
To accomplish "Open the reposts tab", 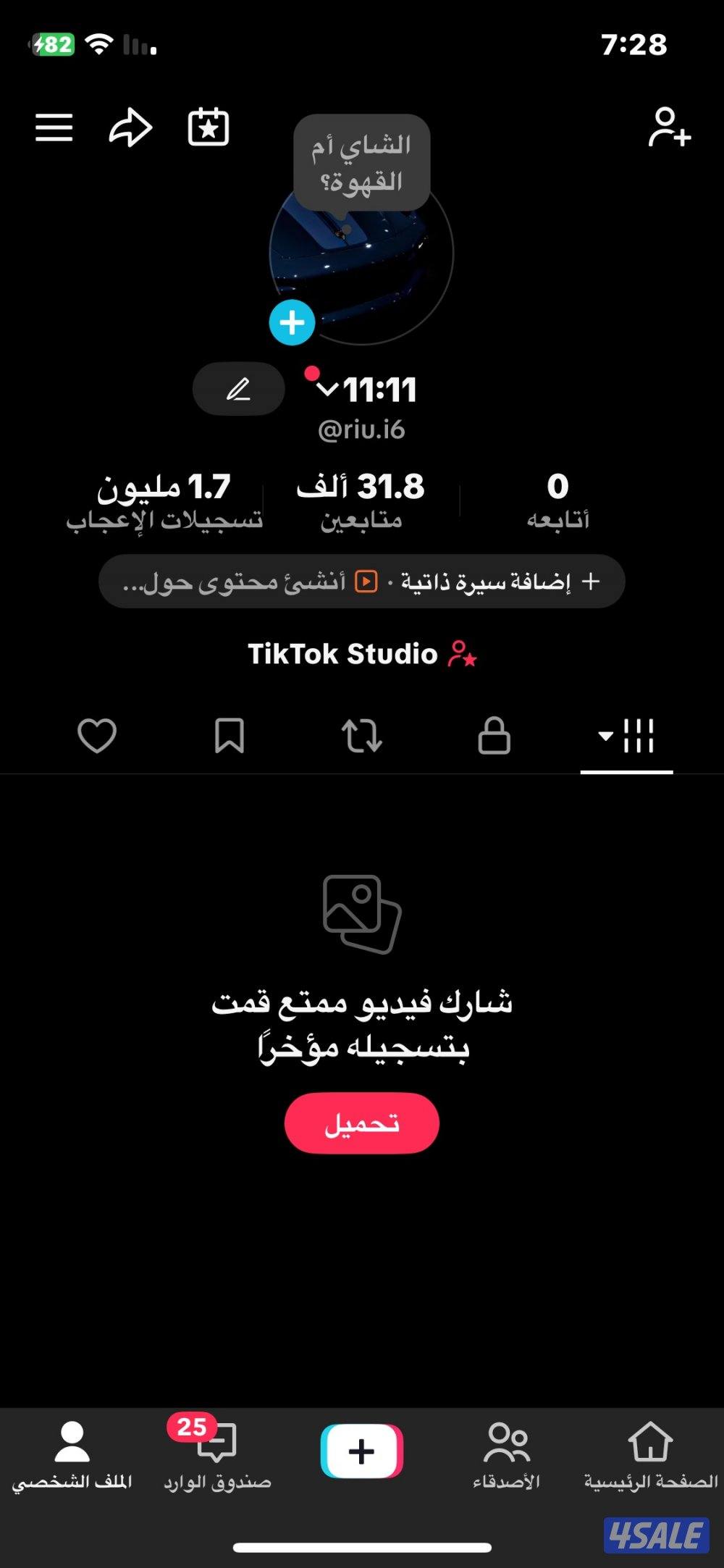I will (x=362, y=735).
